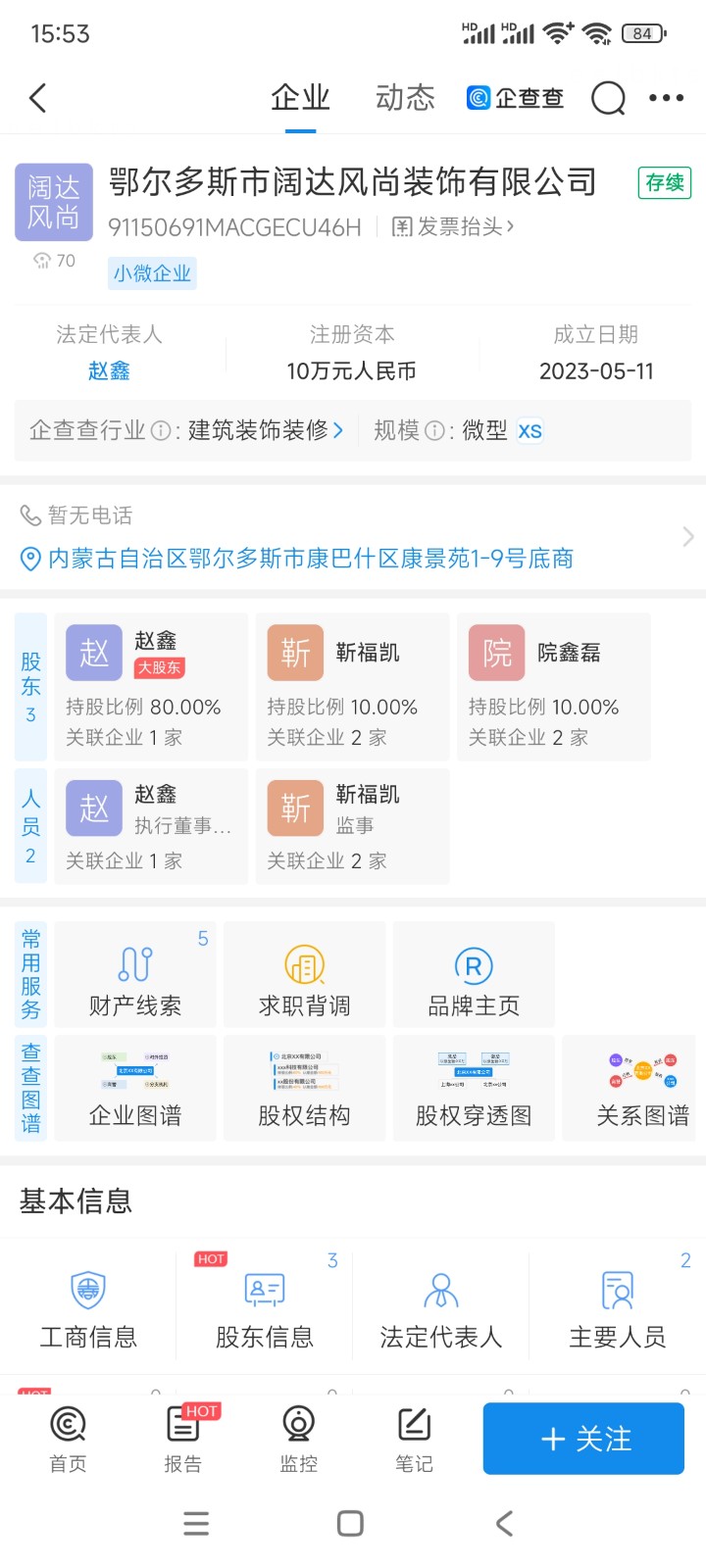The height and width of the screenshot is (1568, 706).
Task: View the 企业图谱 chart
Action: click(x=135, y=1089)
